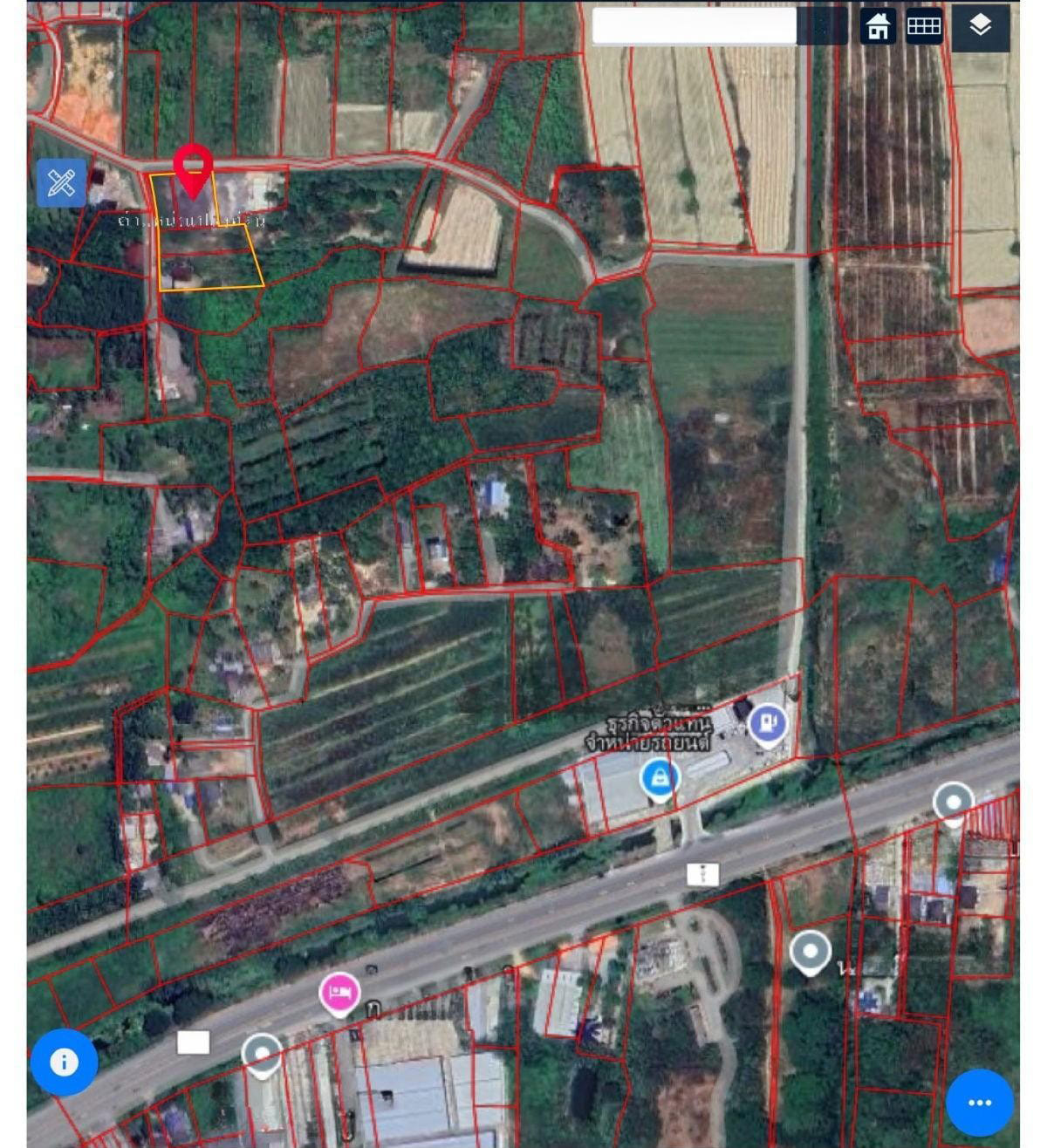
Task: Activate the ruler and pencil measure tool
Action: [61, 183]
